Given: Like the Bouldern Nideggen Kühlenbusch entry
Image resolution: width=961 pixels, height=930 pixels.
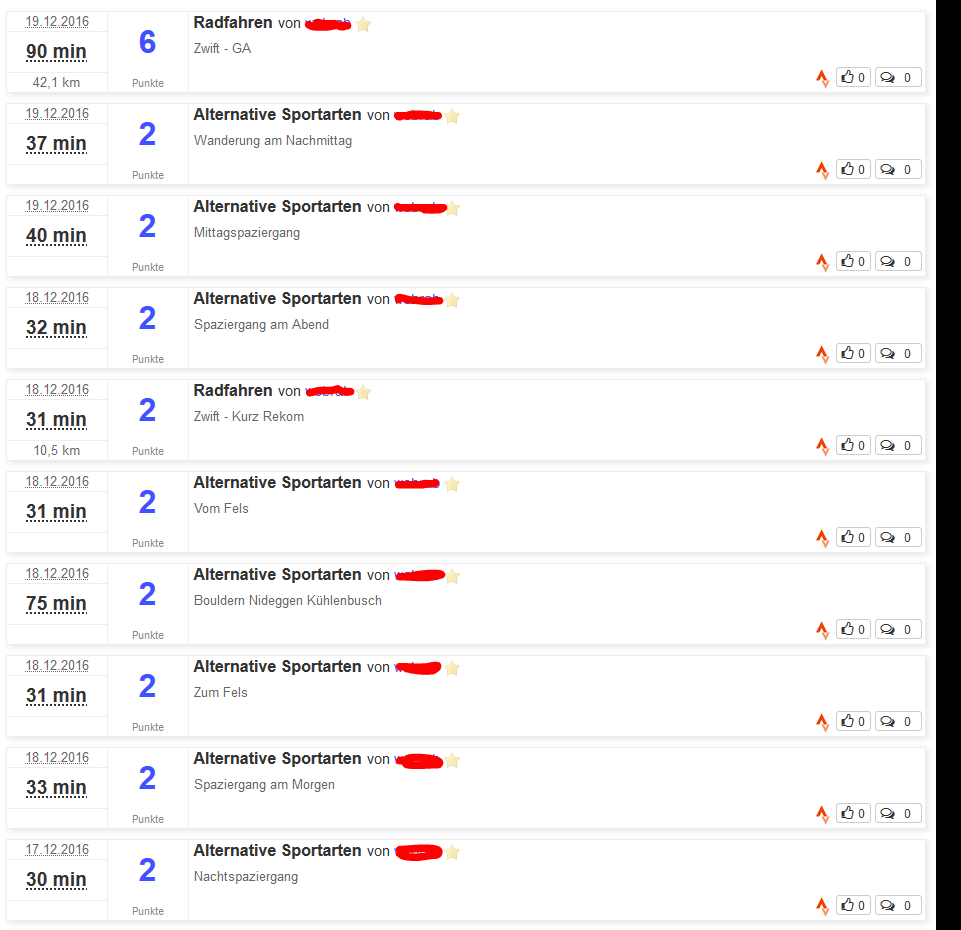Looking at the screenshot, I should 853,629.
